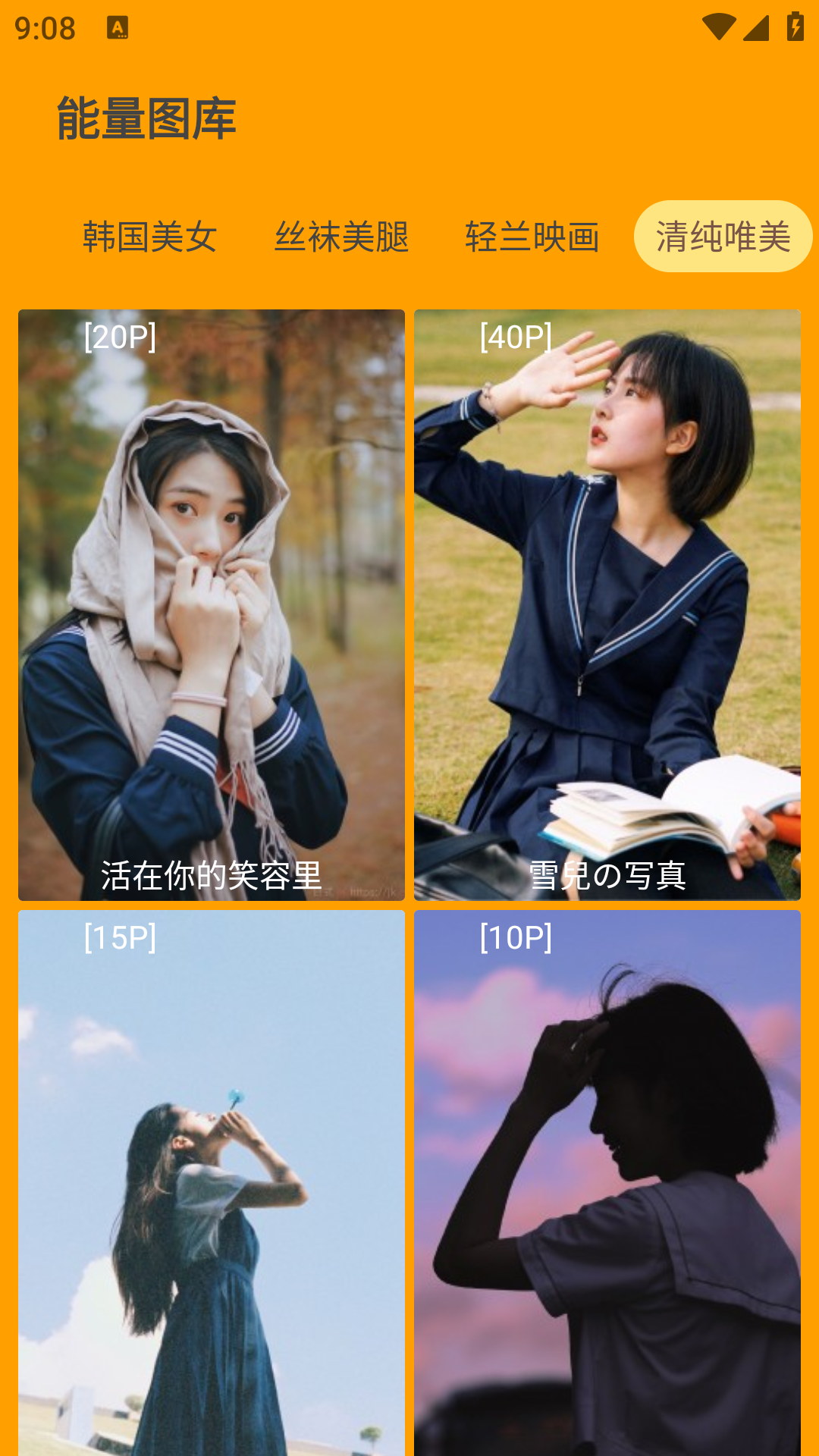Switch to the 韩国美女 tab
This screenshot has width=819, height=1456.
[x=150, y=237]
